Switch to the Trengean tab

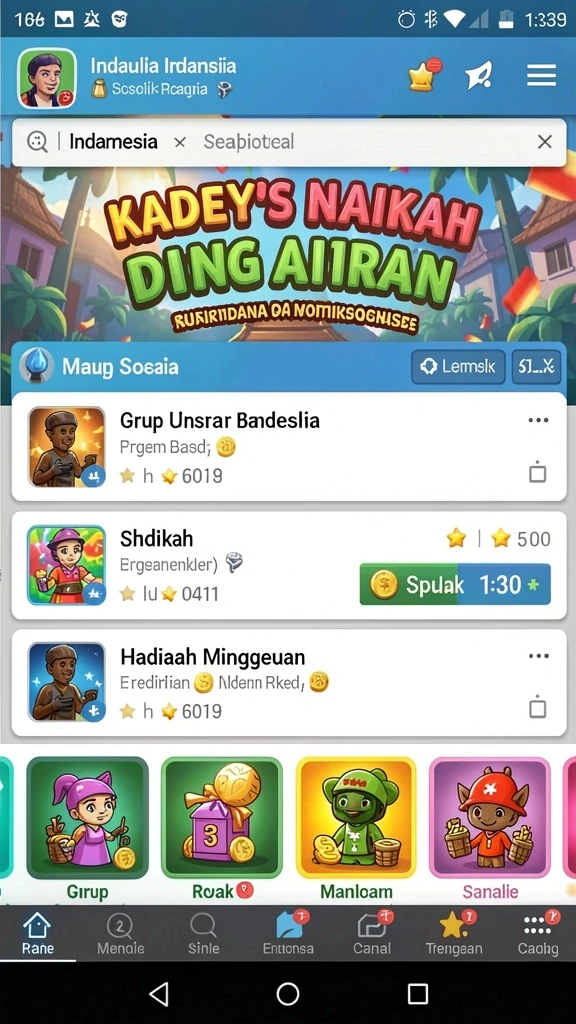click(454, 933)
